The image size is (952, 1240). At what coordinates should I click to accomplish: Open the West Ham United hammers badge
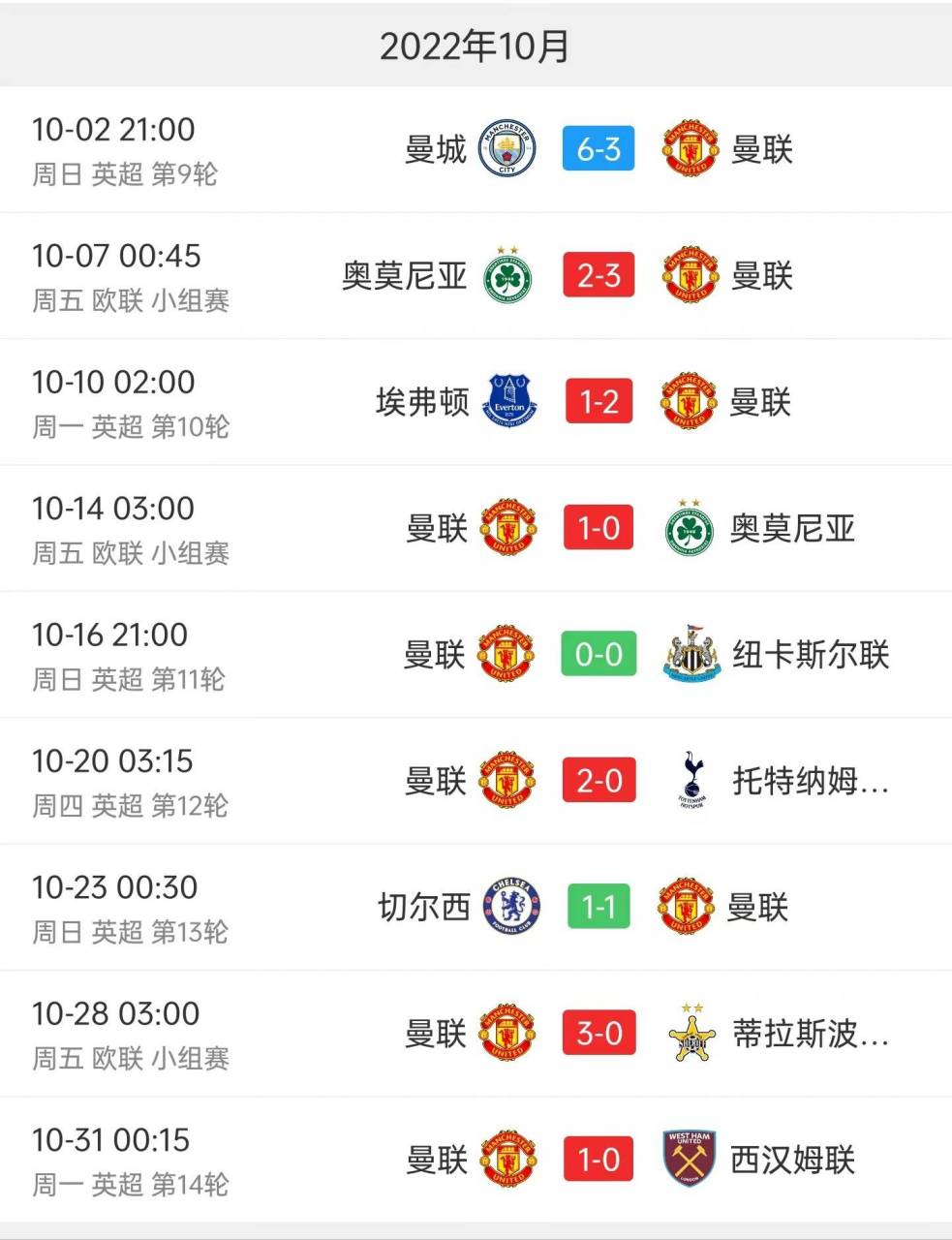688,1159
